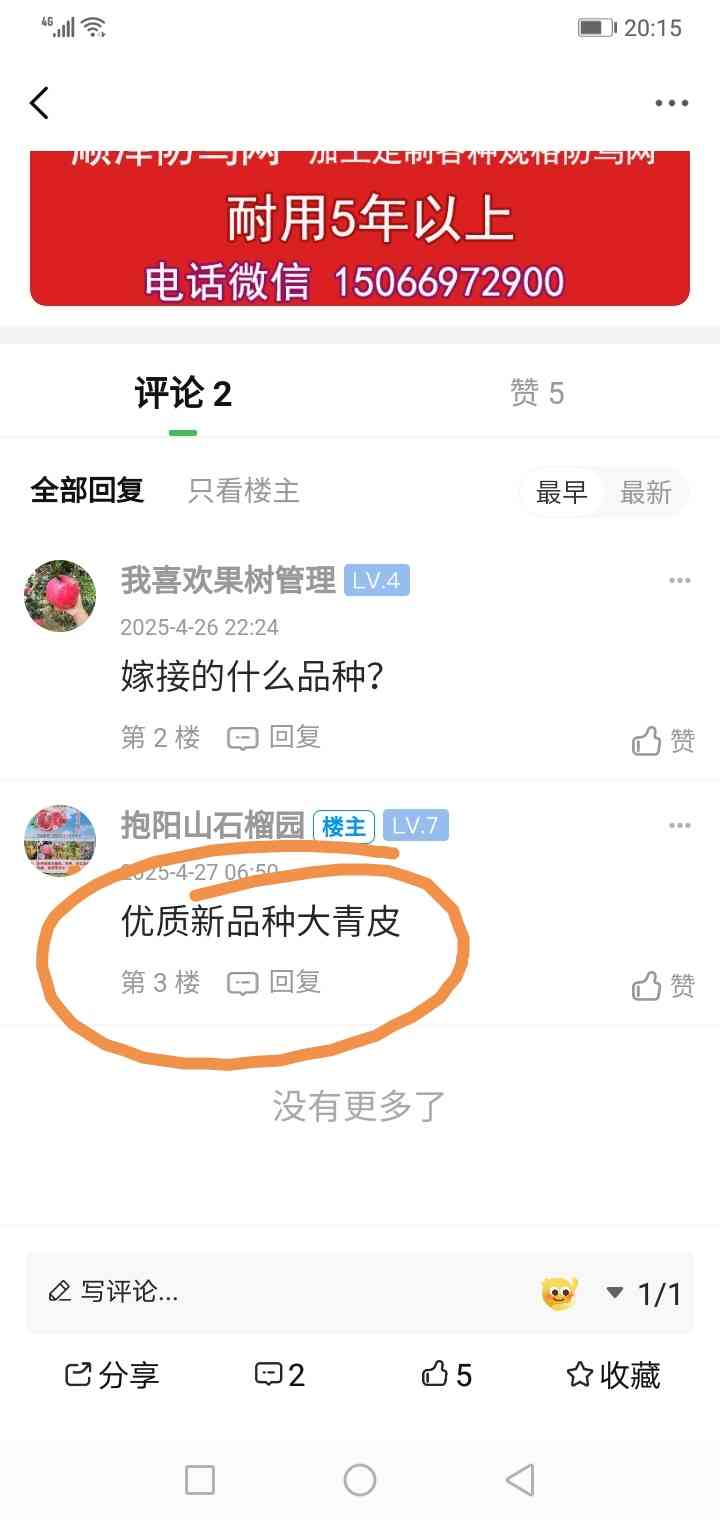
Task: Select the 评论 2 tab
Action: tap(183, 393)
